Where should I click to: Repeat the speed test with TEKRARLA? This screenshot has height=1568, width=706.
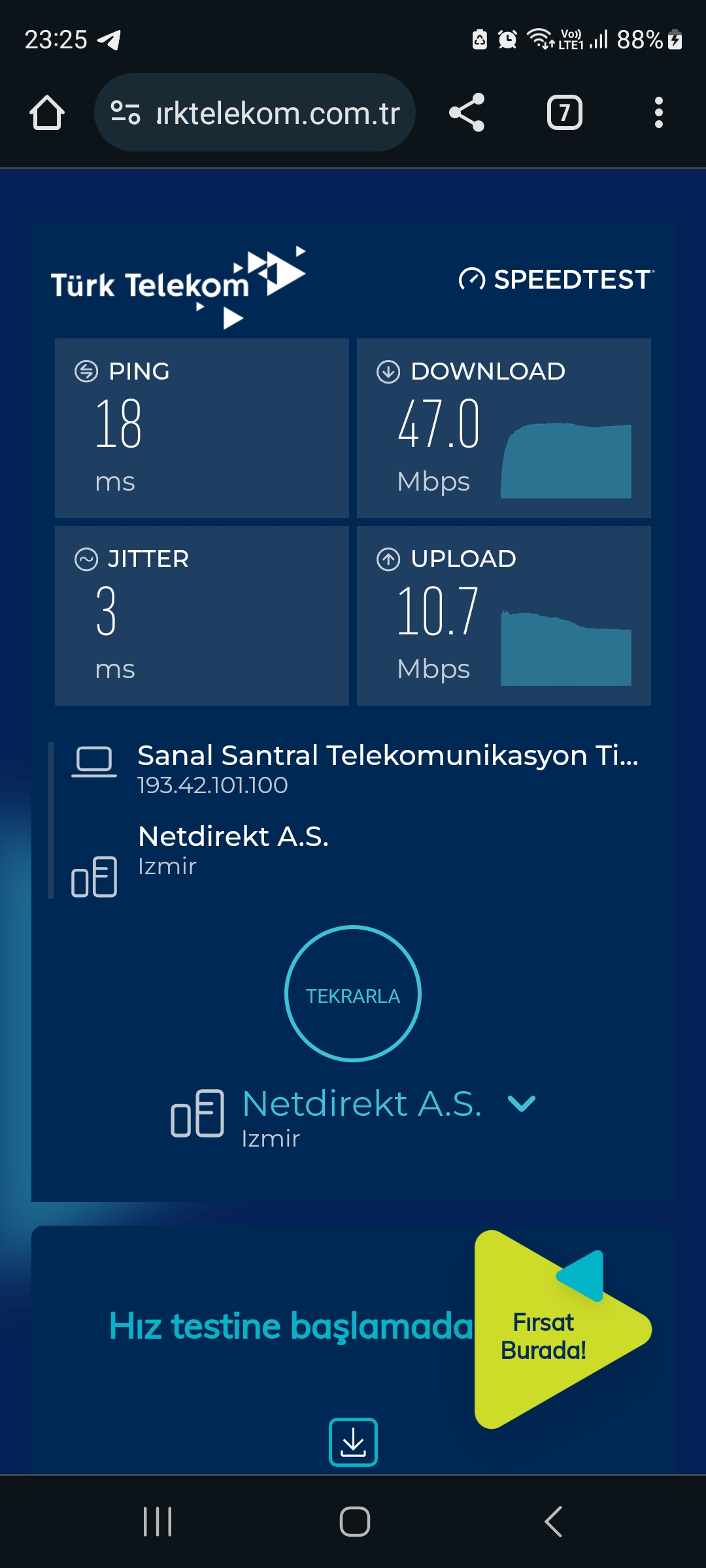pos(353,994)
